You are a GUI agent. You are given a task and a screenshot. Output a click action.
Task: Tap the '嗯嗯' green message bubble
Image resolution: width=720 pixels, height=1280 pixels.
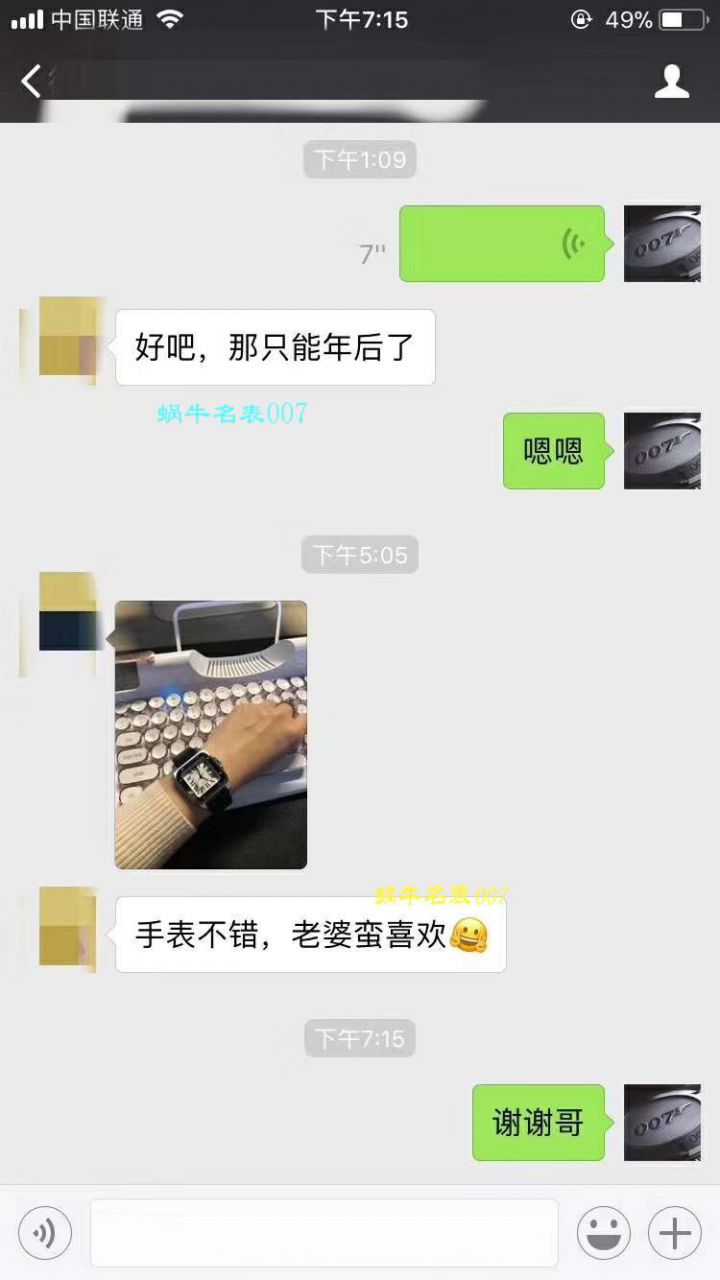click(553, 450)
